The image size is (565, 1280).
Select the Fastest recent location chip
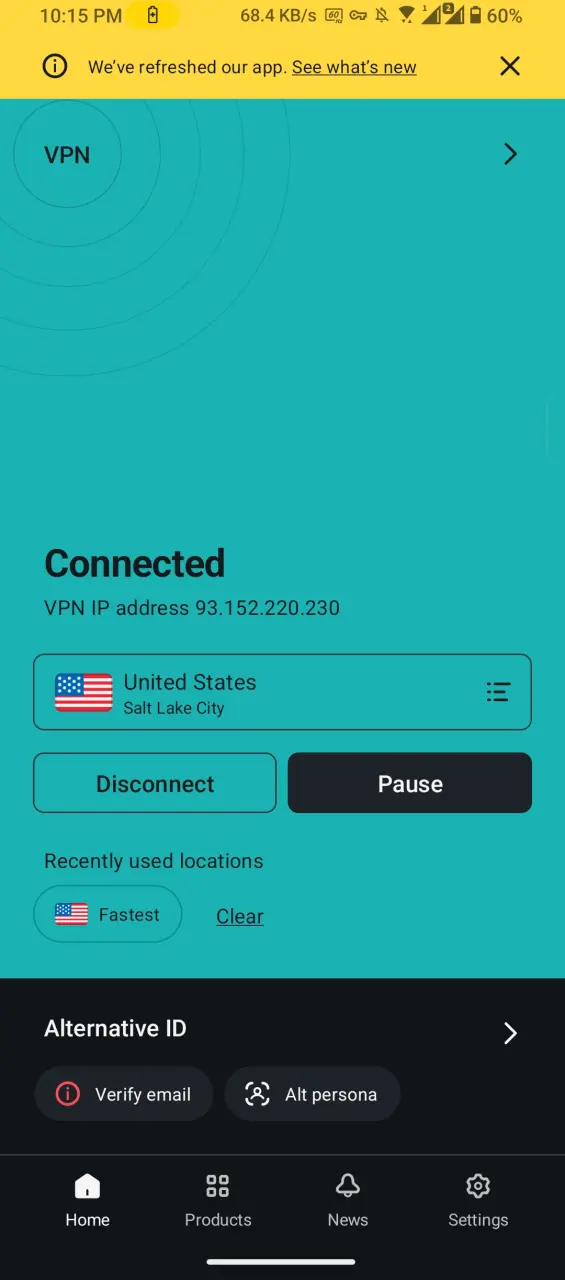click(x=108, y=914)
